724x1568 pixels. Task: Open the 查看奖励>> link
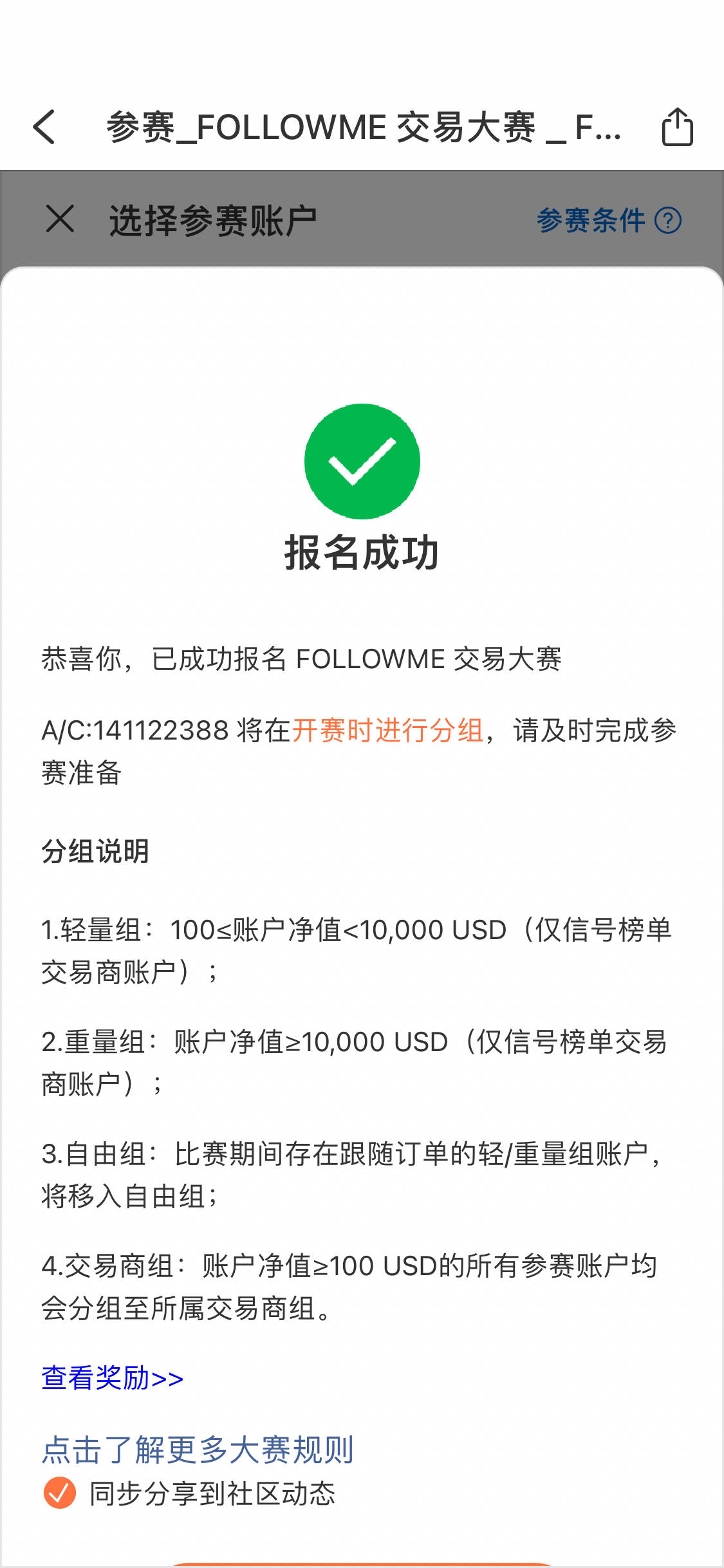click(113, 1378)
